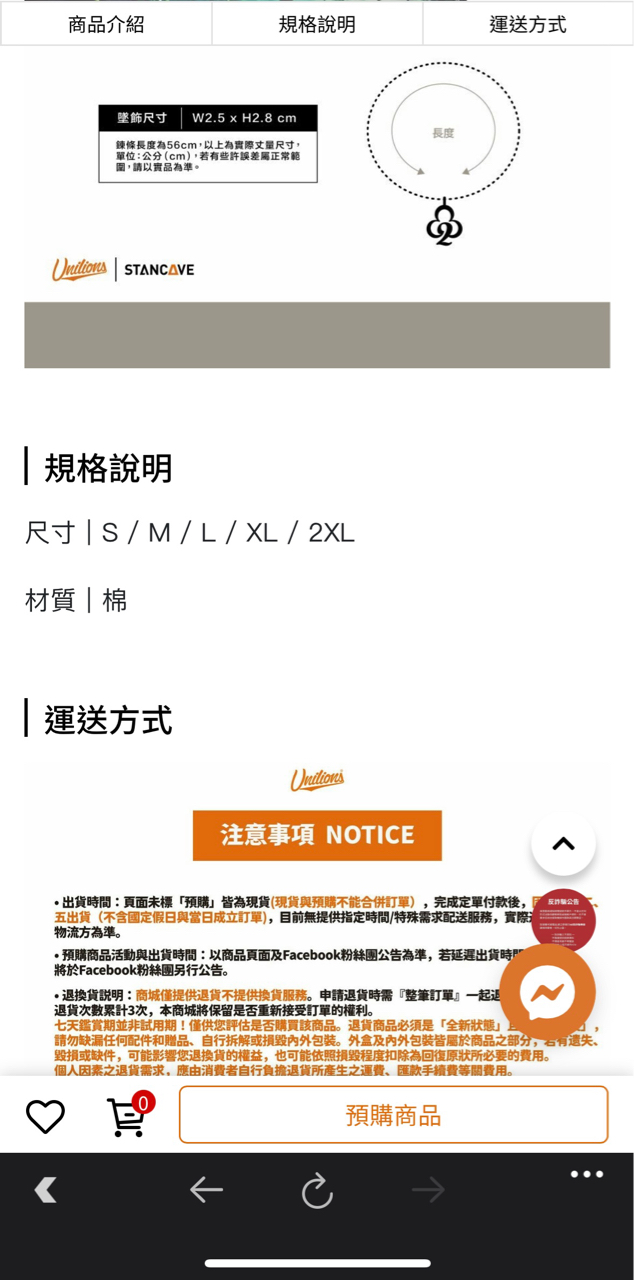Open the Messenger chat bubble
The image size is (634, 1280).
click(x=547, y=993)
